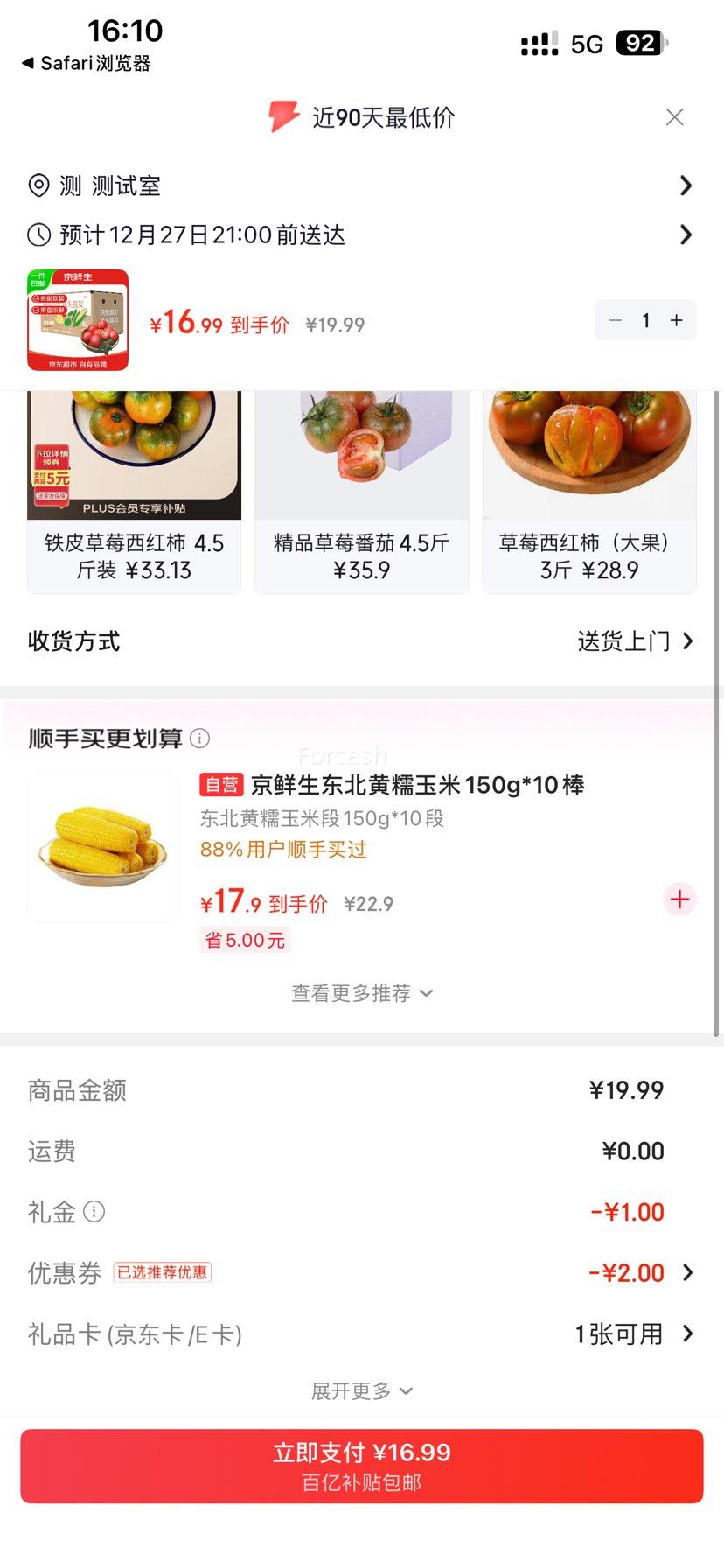
Task: Increase item quantity with the plus stepper
Action: click(x=675, y=320)
